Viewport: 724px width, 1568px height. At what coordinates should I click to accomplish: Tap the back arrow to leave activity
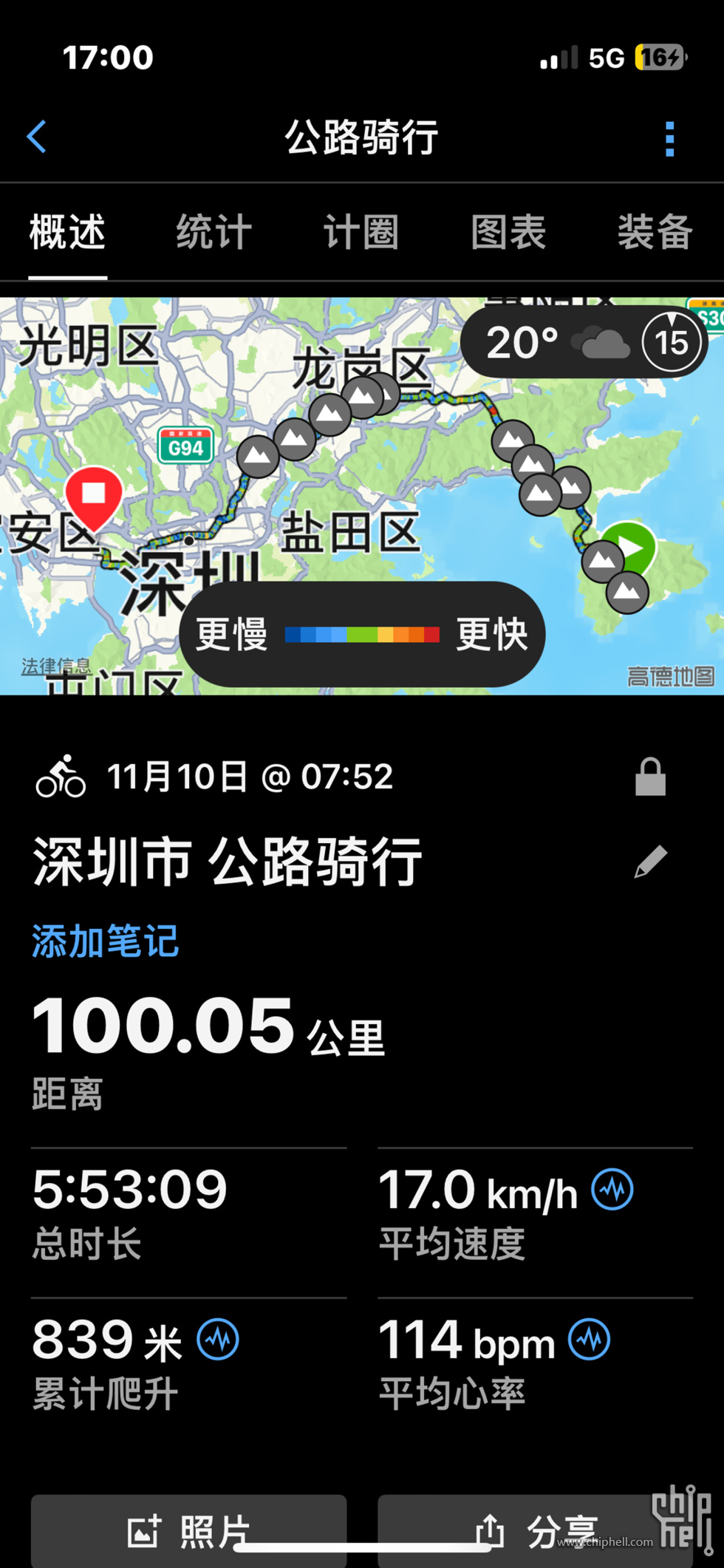coord(37,137)
